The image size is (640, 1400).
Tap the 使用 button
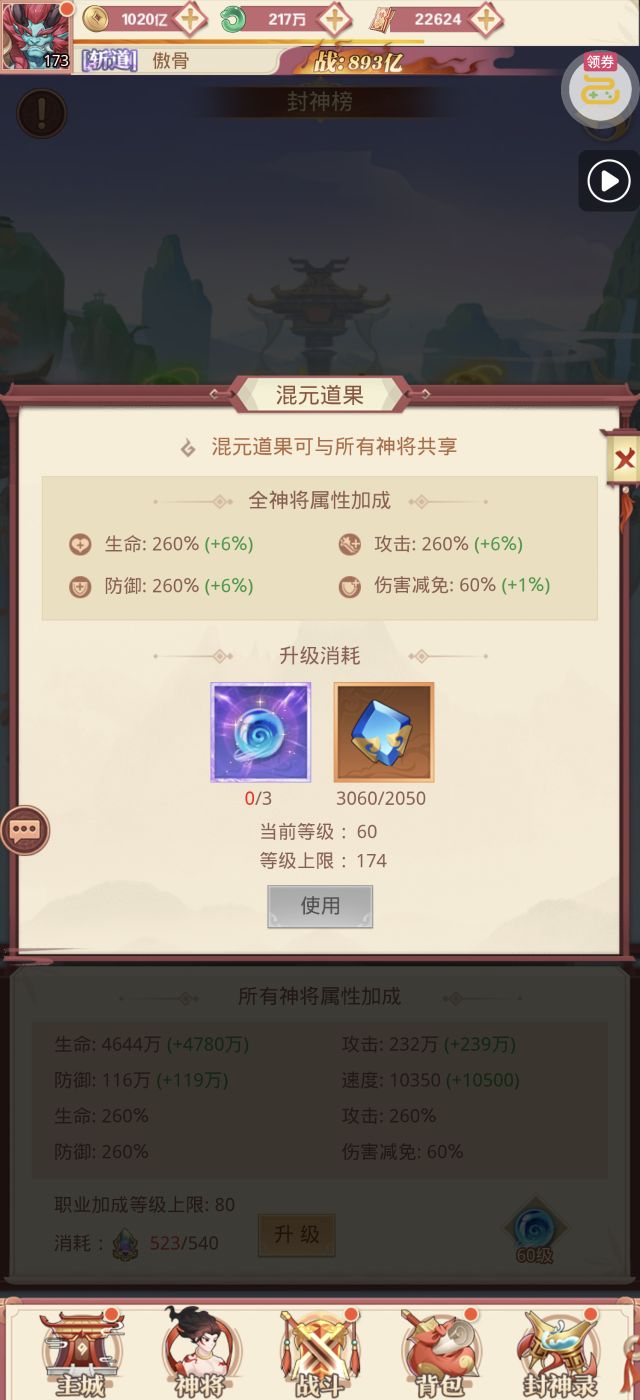tap(320, 906)
